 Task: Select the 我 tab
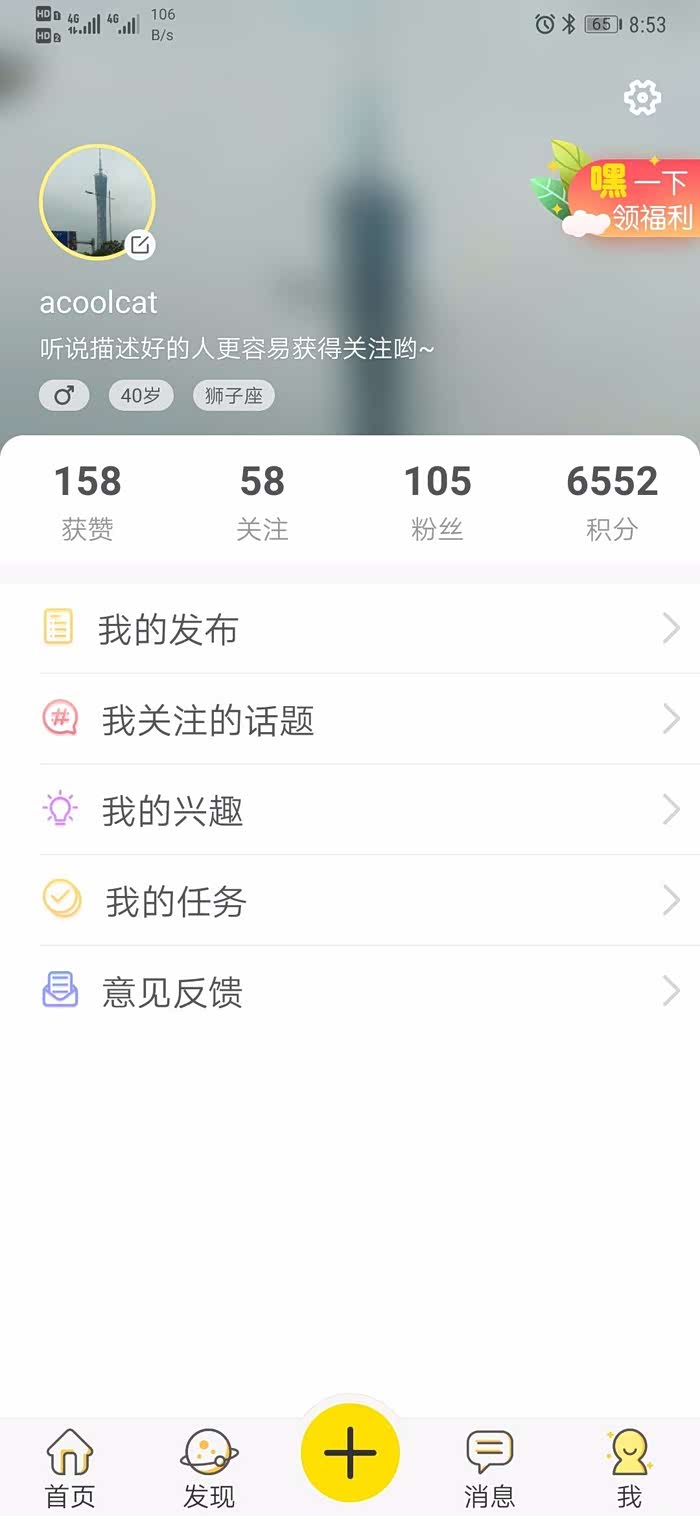[629, 1468]
